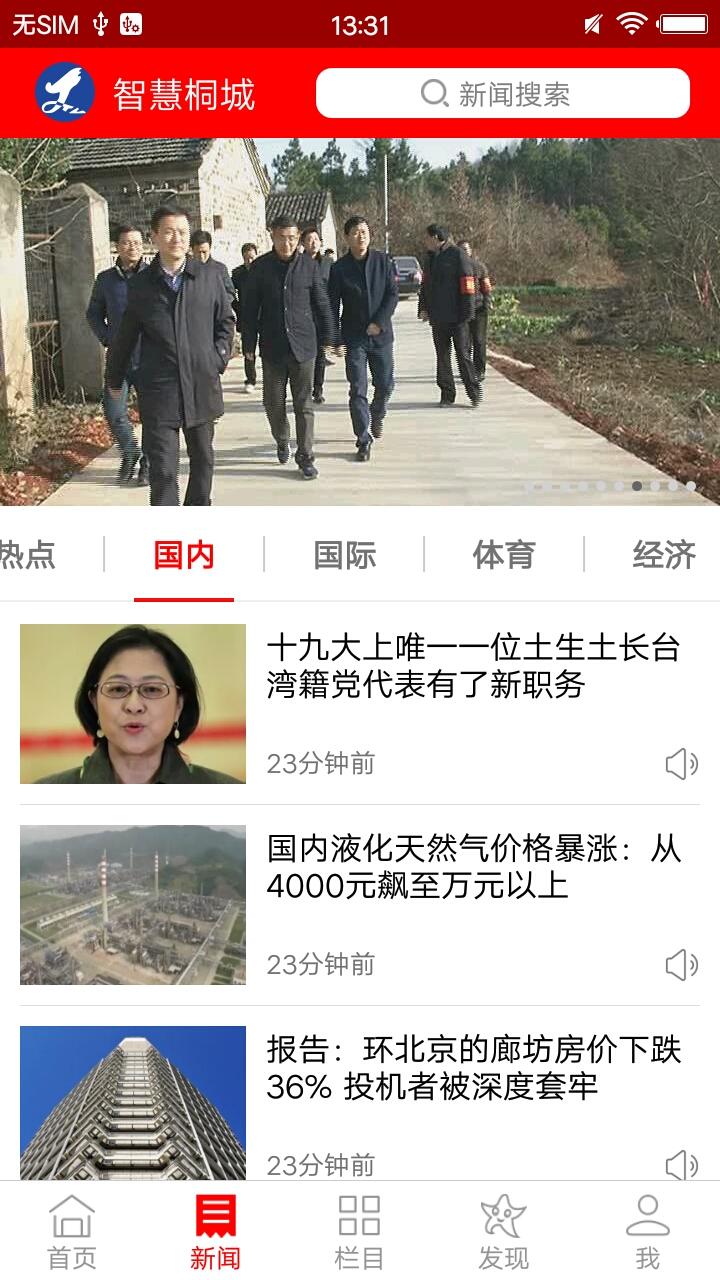The width and height of the screenshot is (720, 1280).
Task: Switch to the 热点 tab
Action: coord(28,555)
